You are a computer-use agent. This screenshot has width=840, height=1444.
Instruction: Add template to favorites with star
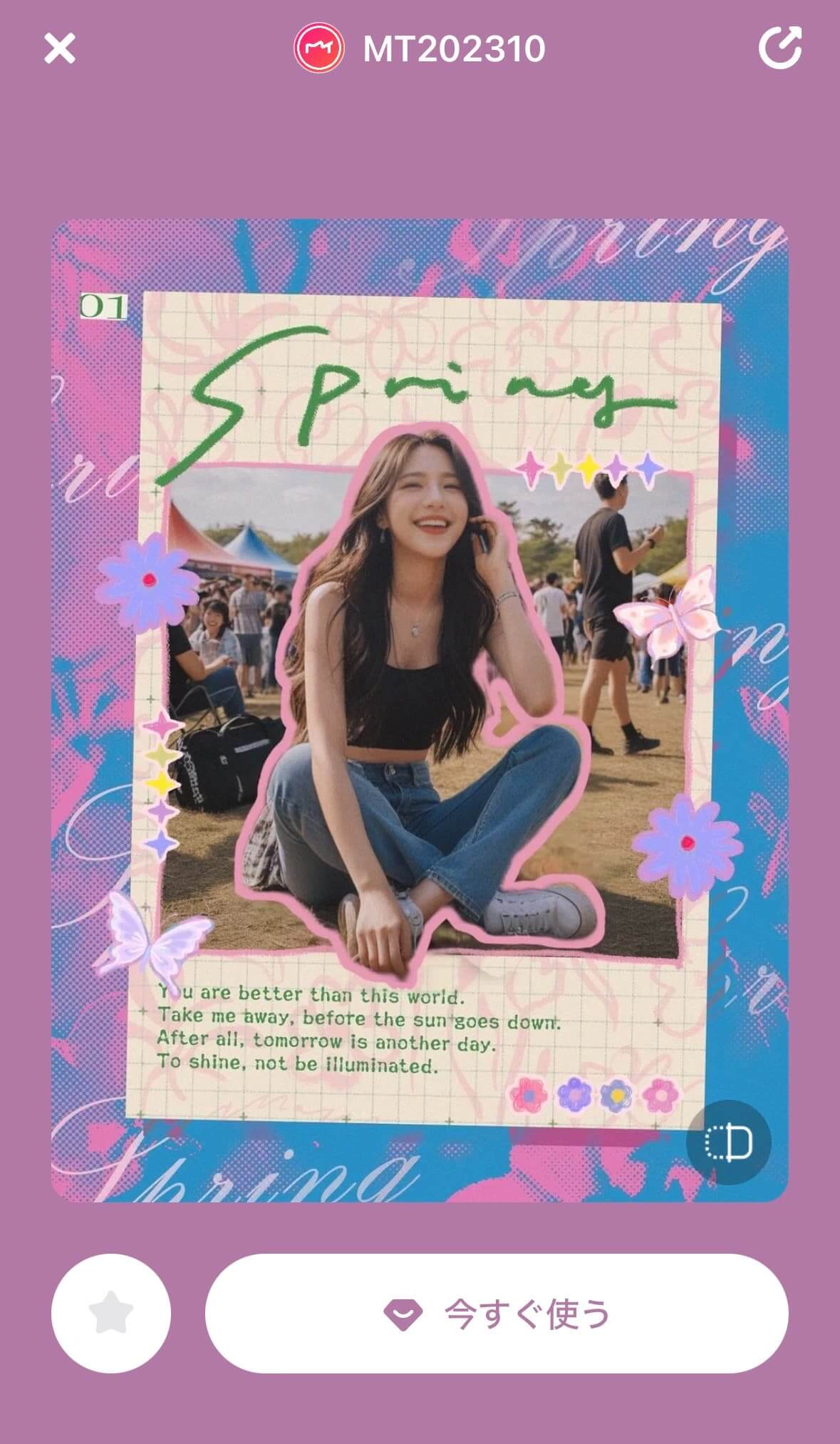tap(111, 1313)
